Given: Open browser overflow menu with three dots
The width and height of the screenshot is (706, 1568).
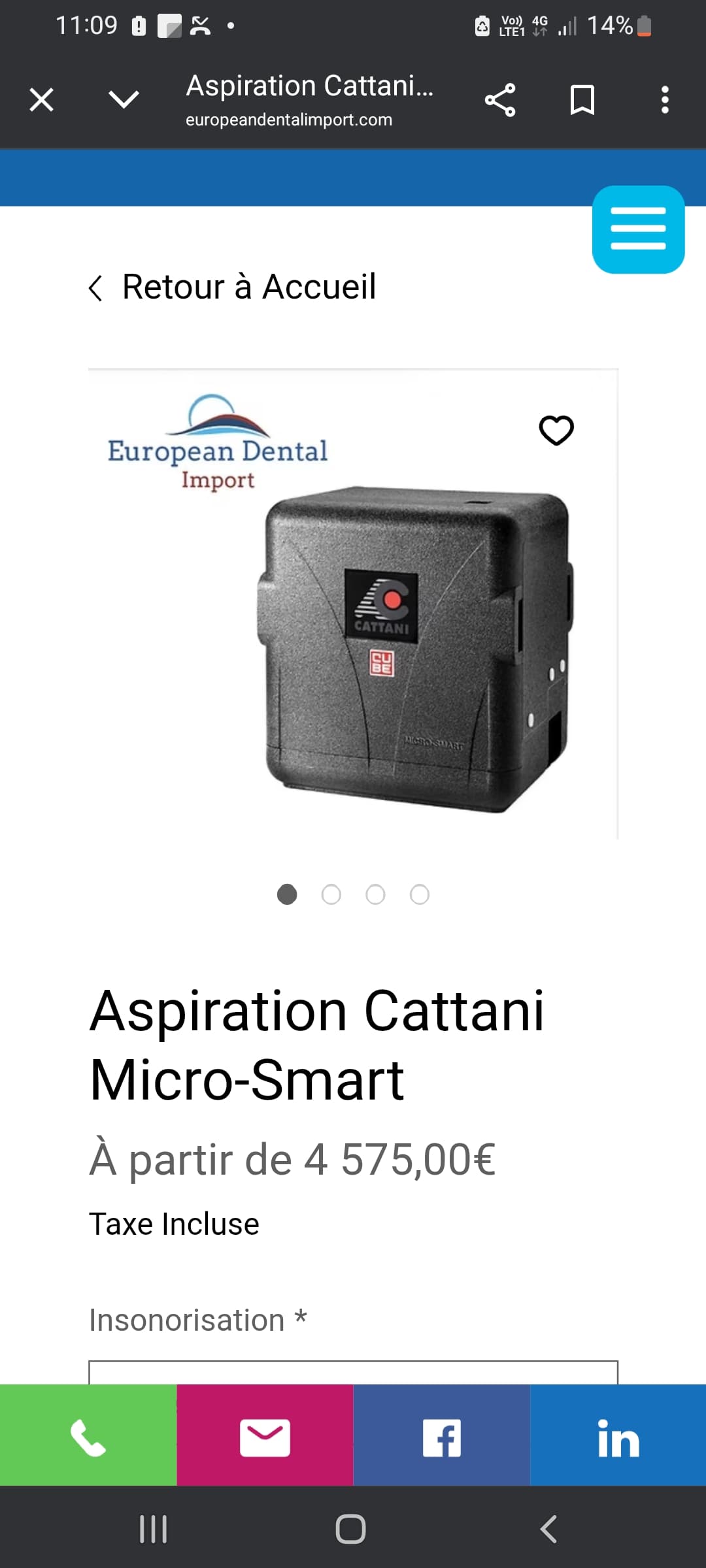Looking at the screenshot, I should click(x=665, y=99).
